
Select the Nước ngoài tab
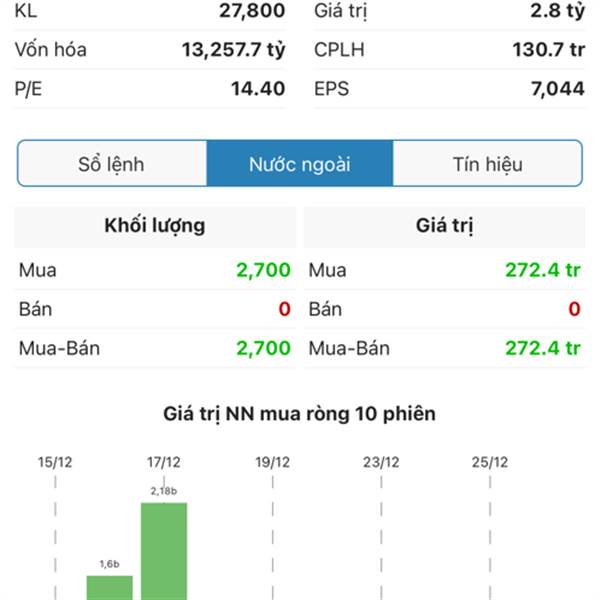coord(299,164)
